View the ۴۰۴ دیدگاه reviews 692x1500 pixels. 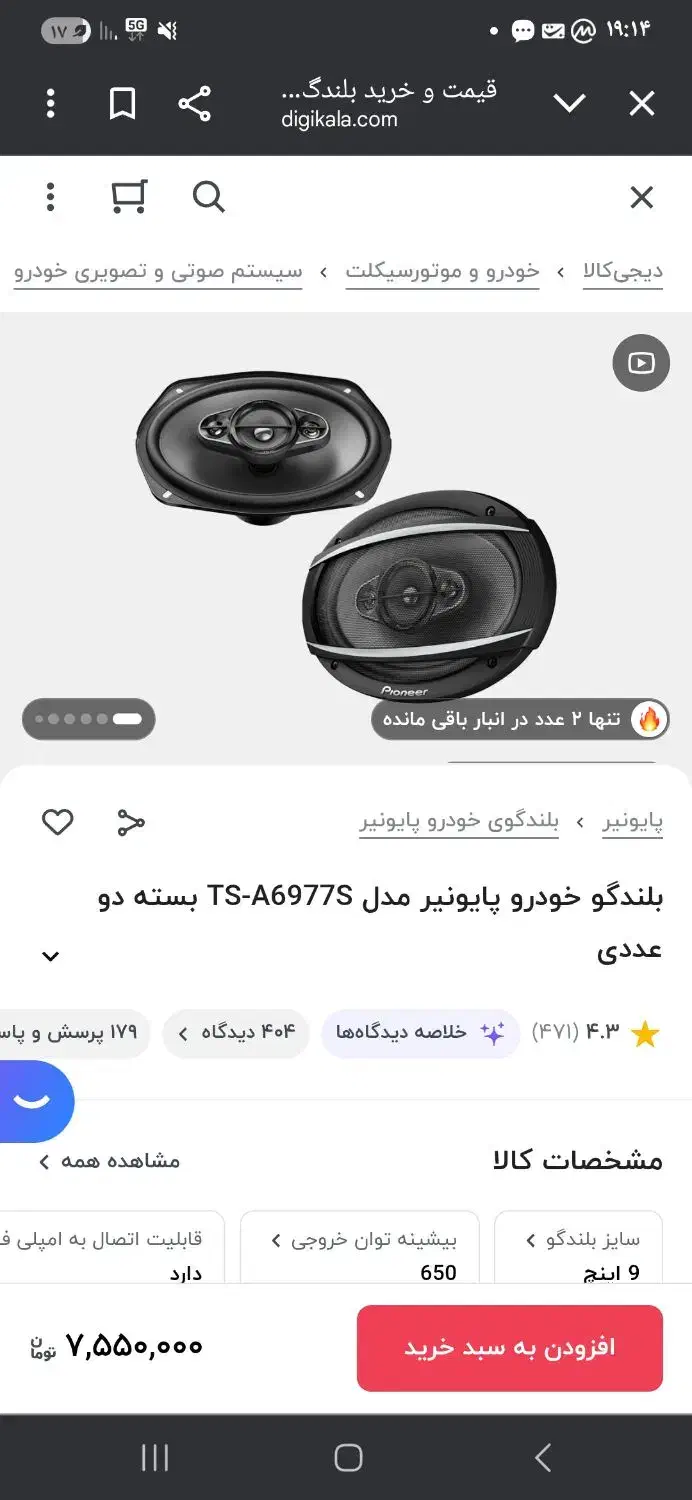(x=236, y=1033)
